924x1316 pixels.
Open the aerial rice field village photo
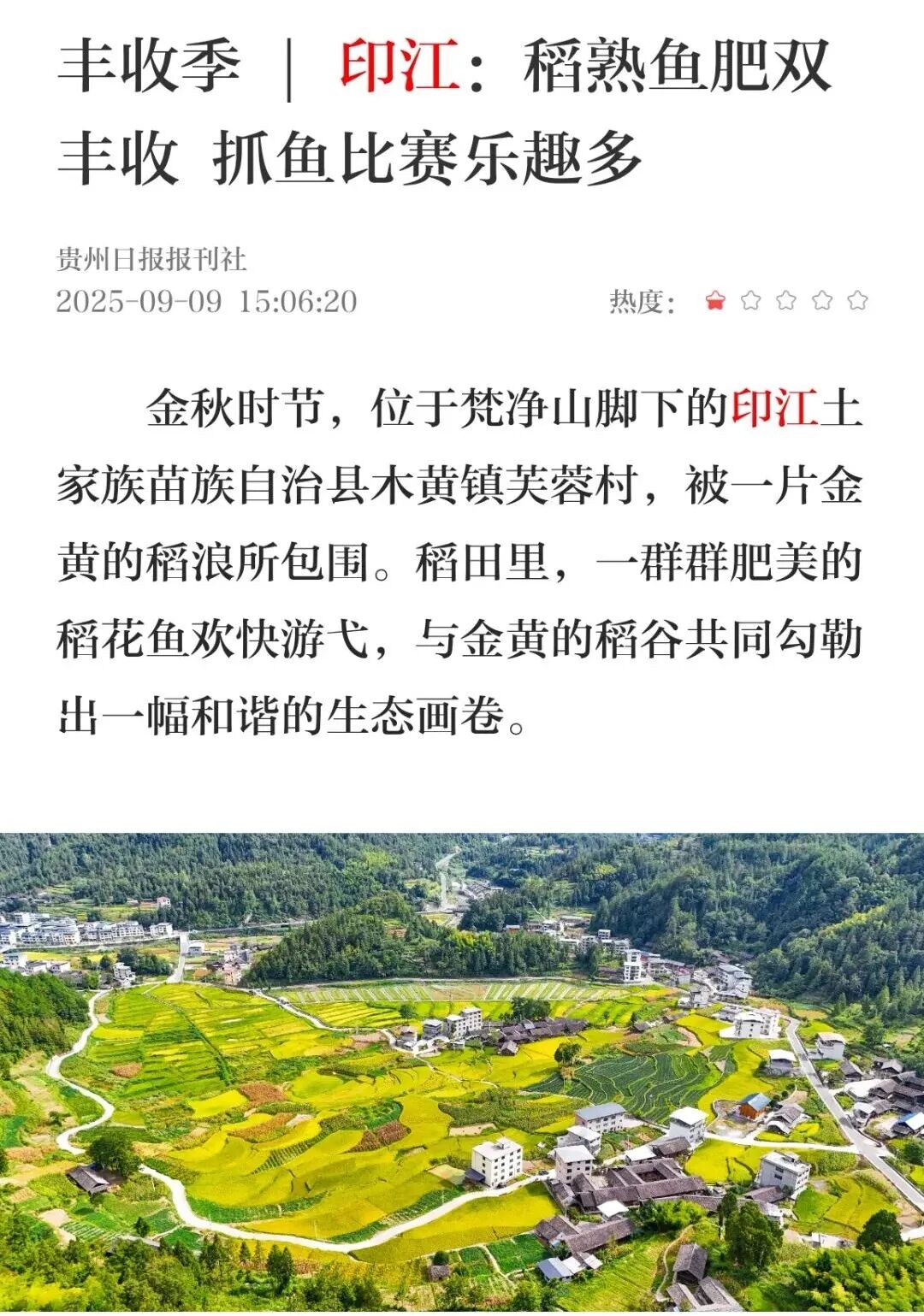462,1073
